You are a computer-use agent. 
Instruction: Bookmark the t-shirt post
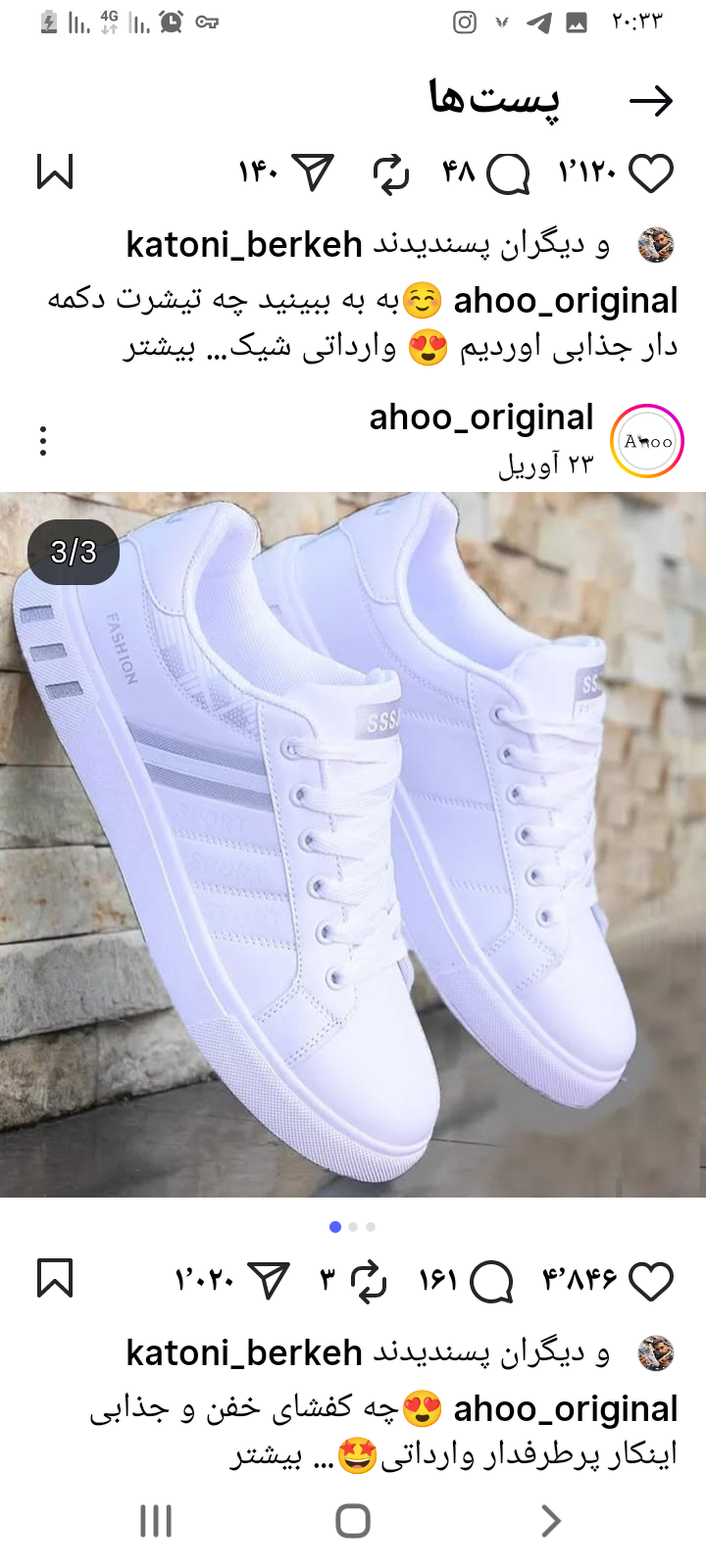click(55, 171)
